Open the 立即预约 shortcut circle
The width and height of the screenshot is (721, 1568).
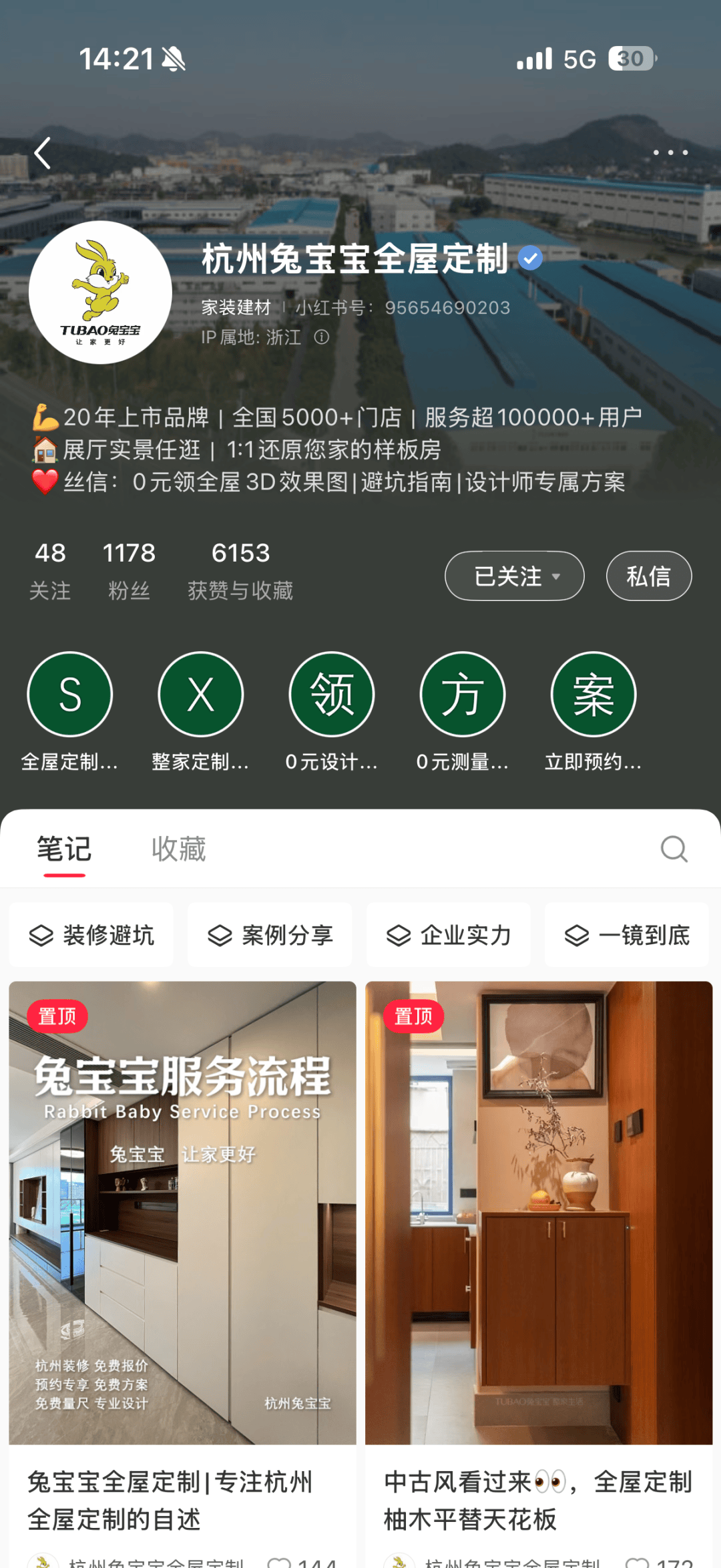[593, 695]
